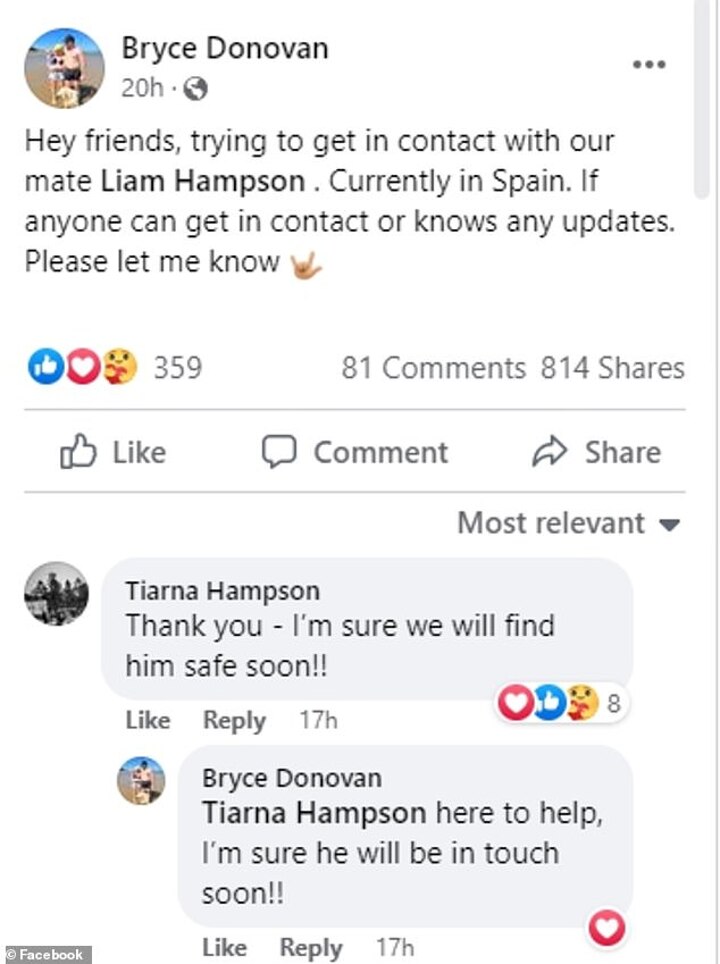The image size is (720, 964).
Task: Reply to Bryce Donovan's reply comment
Action: [x=311, y=947]
